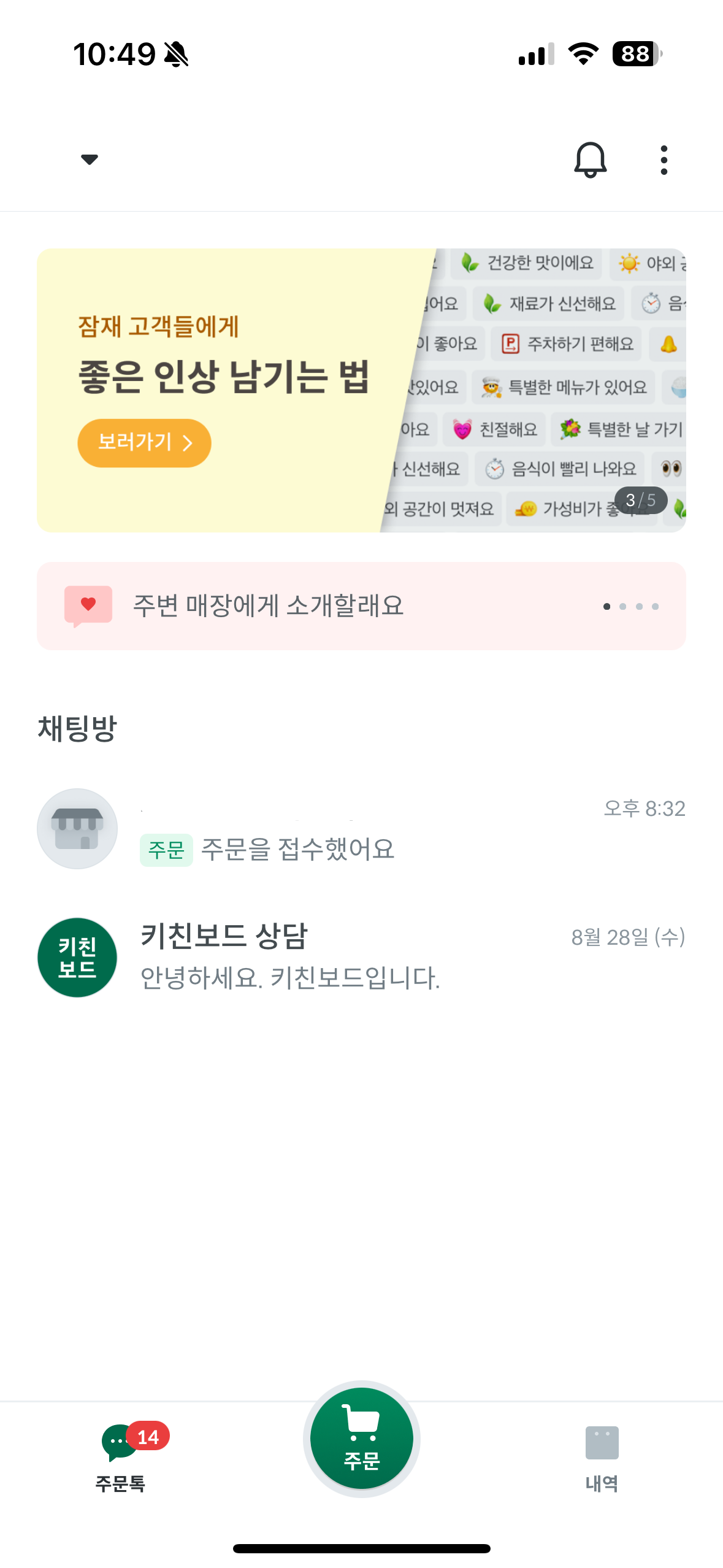Open the notifications bell
Image resolution: width=723 pixels, height=1568 pixels.
590,160
